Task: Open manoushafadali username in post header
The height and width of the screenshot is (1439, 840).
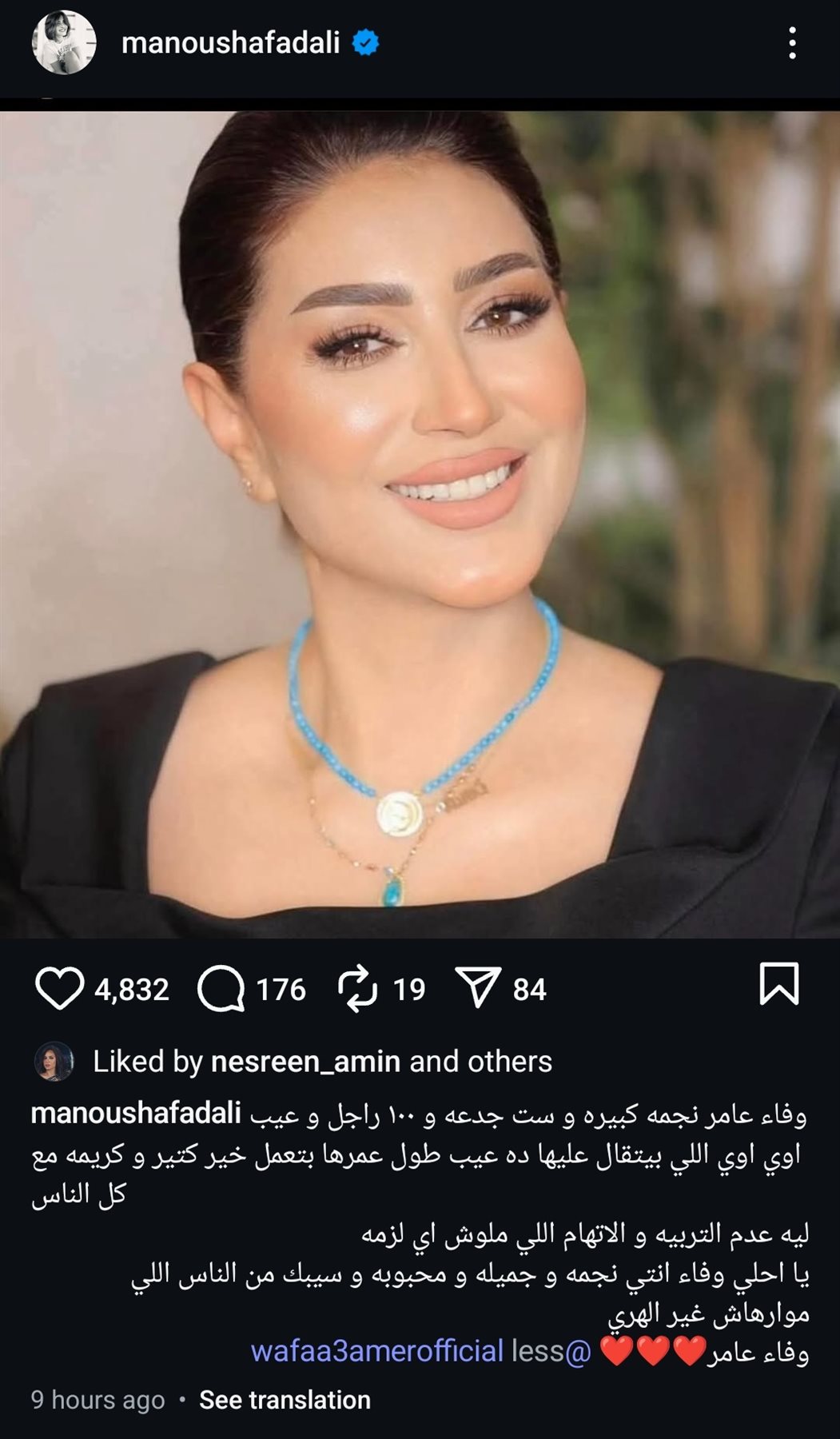Action: tap(230, 43)
